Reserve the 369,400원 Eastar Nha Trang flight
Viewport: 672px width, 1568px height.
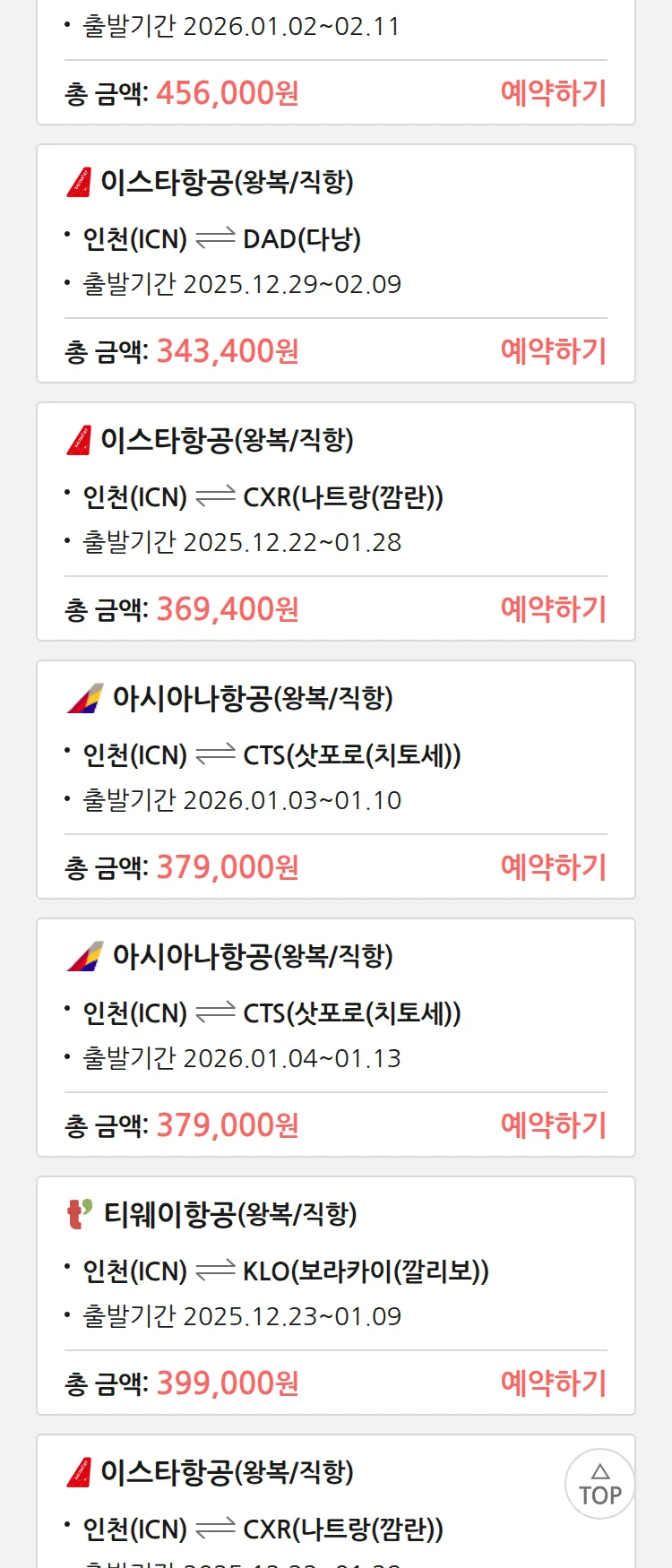tap(553, 609)
